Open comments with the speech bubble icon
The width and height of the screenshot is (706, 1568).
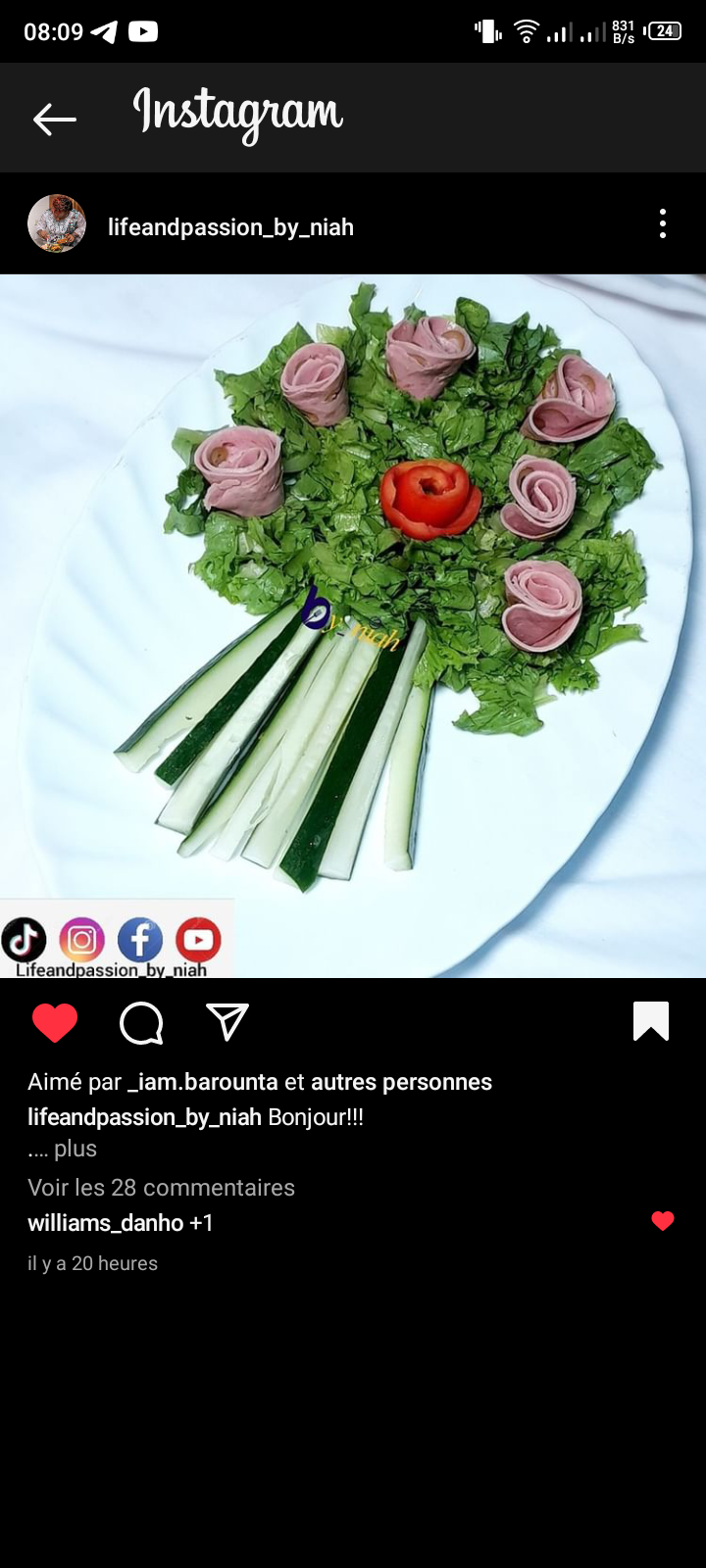(x=141, y=1022)
